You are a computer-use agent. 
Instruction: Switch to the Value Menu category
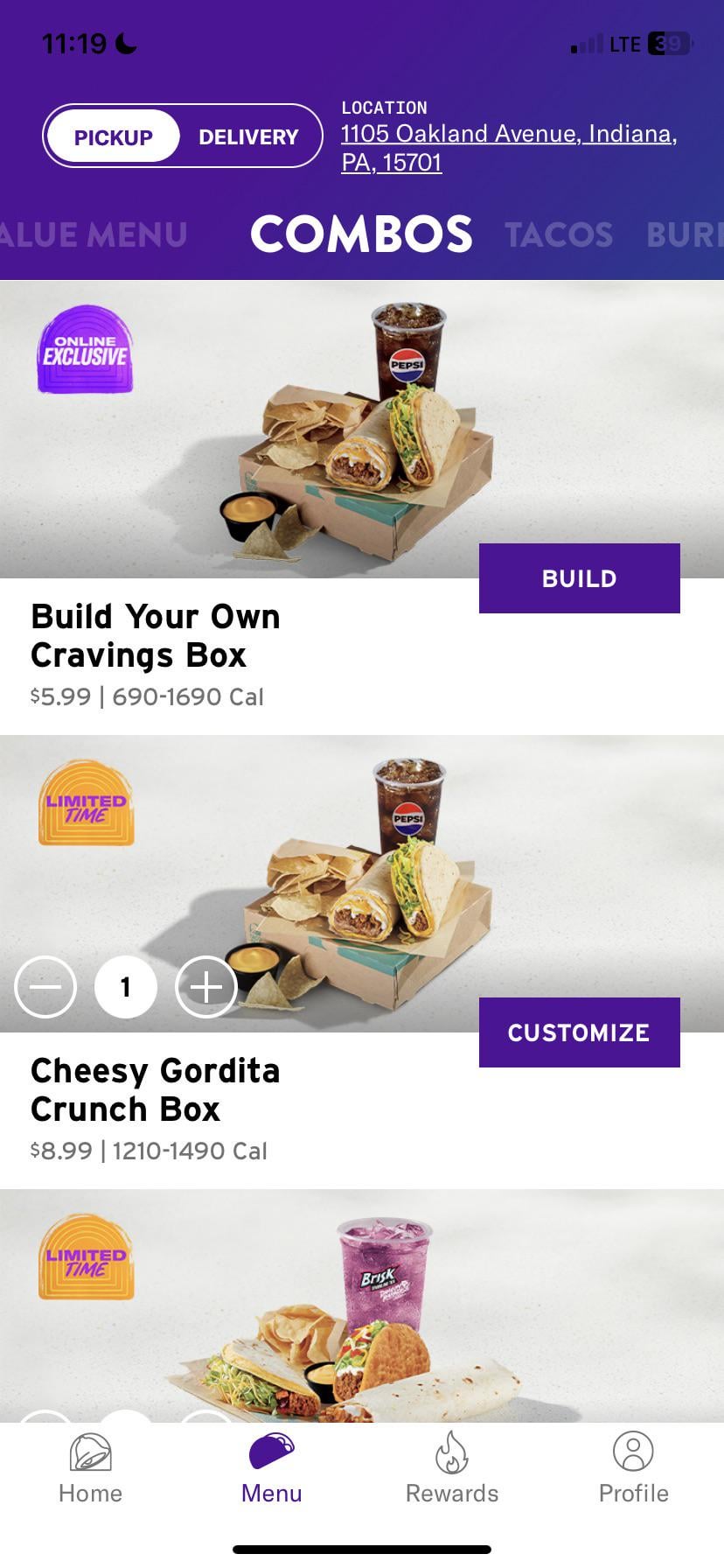point(94,234)
